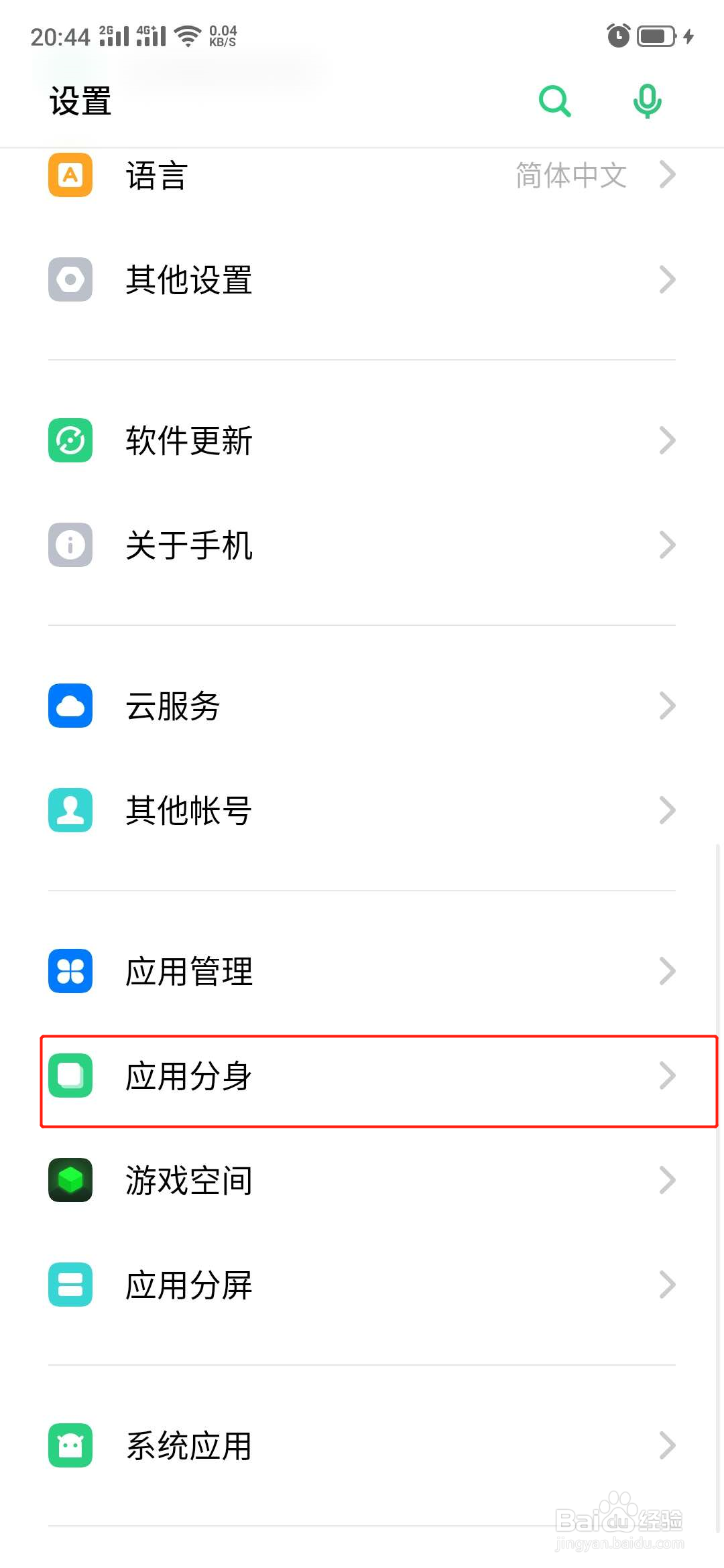
Task: Open 云服务 (Cloud service)
Action: pos(362,706)
